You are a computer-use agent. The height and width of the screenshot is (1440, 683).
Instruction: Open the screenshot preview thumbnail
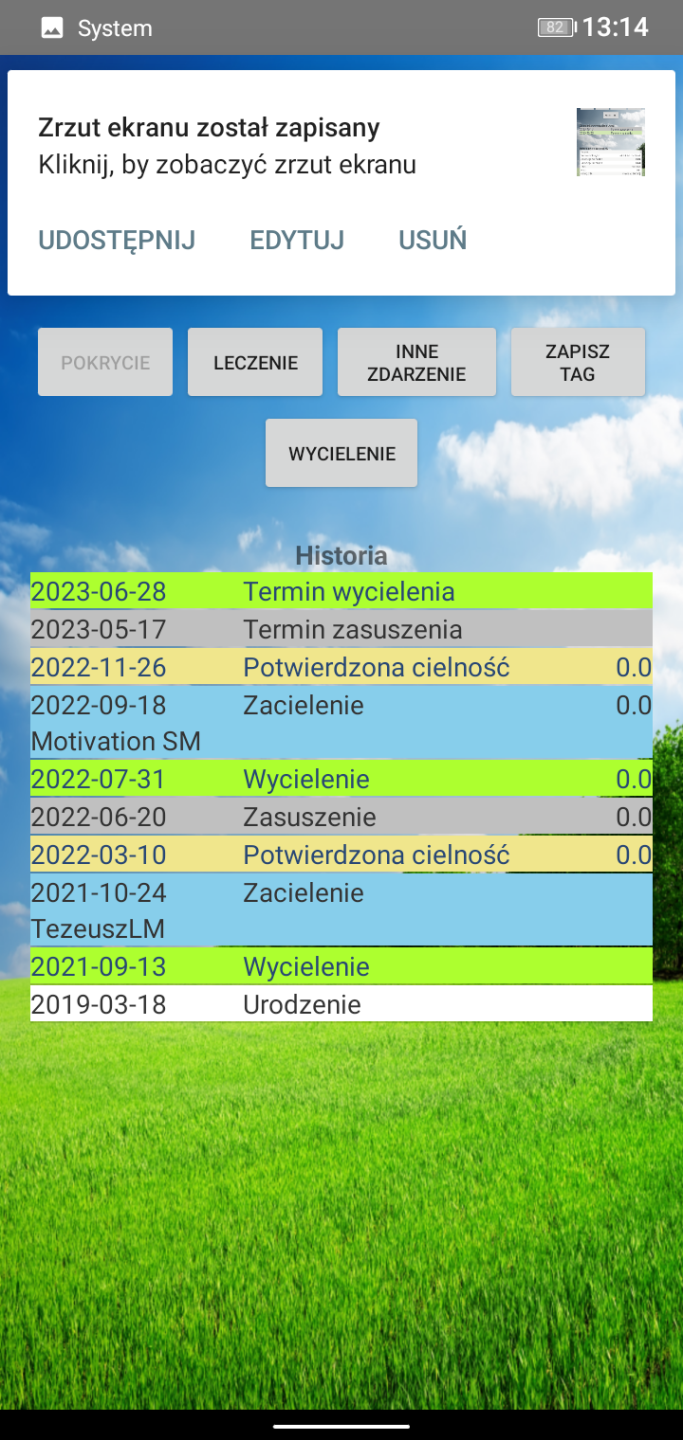[x=610, y=142]
